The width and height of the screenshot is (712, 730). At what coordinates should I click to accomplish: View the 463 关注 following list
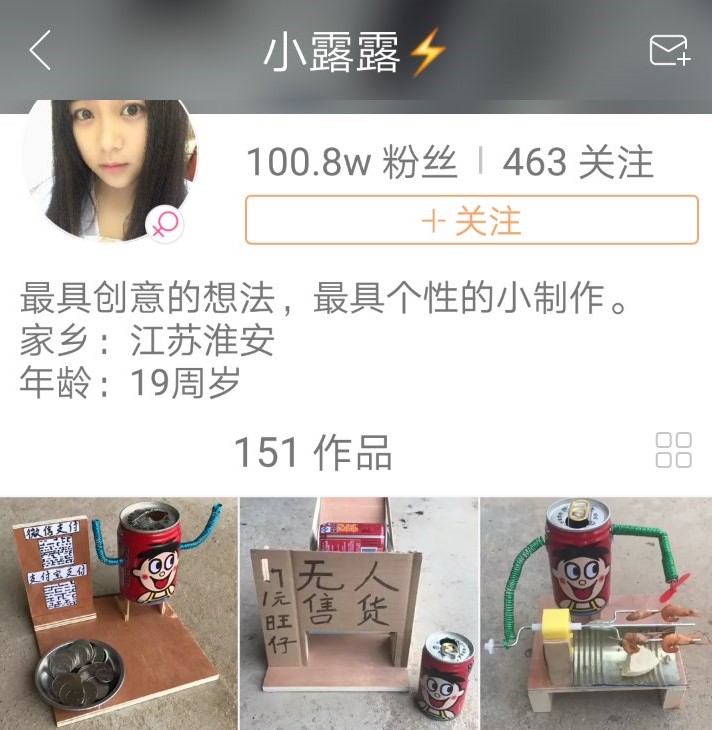pyautogui.click(x=578, y=162)
